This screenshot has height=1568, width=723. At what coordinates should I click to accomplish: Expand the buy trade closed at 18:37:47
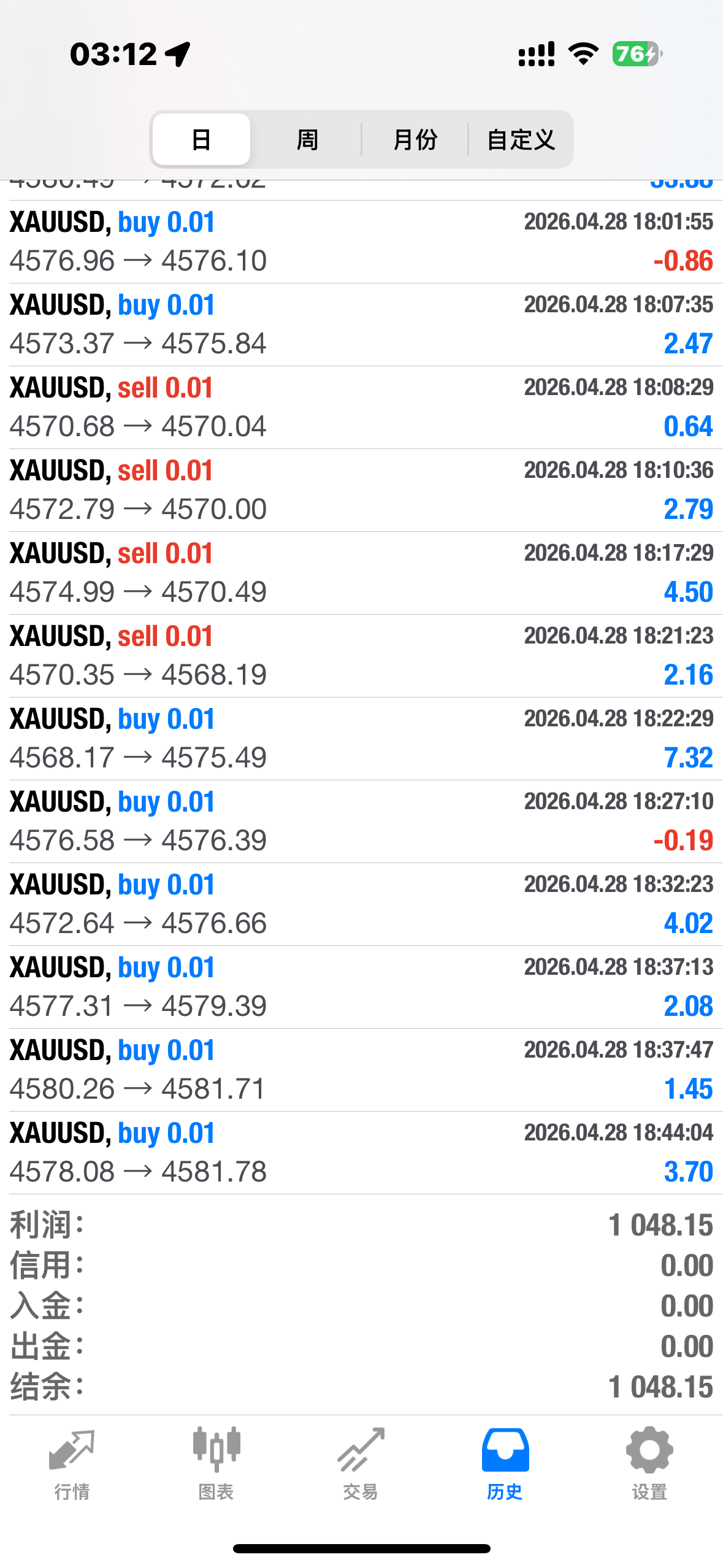(361, 1070)
